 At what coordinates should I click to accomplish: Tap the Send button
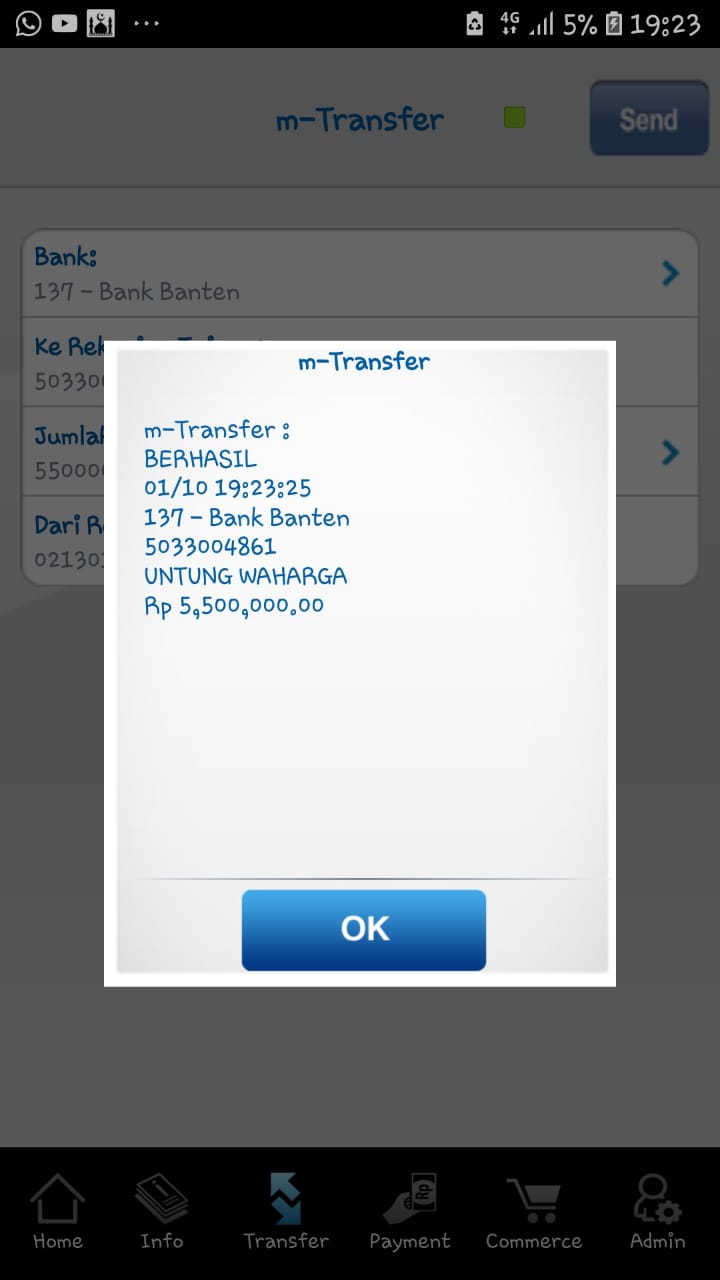(x=648, y=119)
